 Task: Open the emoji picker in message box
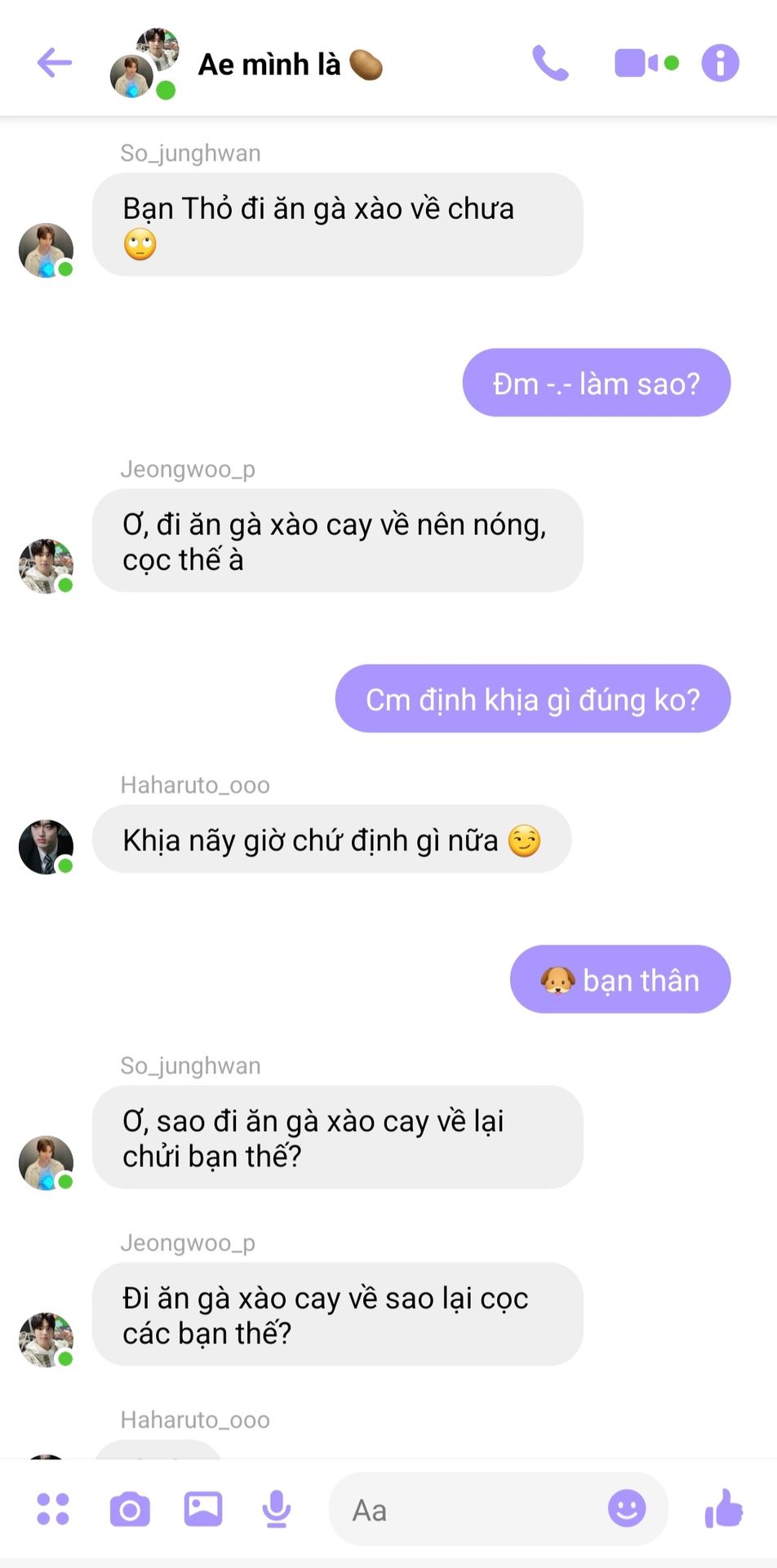click(627, 1508)
